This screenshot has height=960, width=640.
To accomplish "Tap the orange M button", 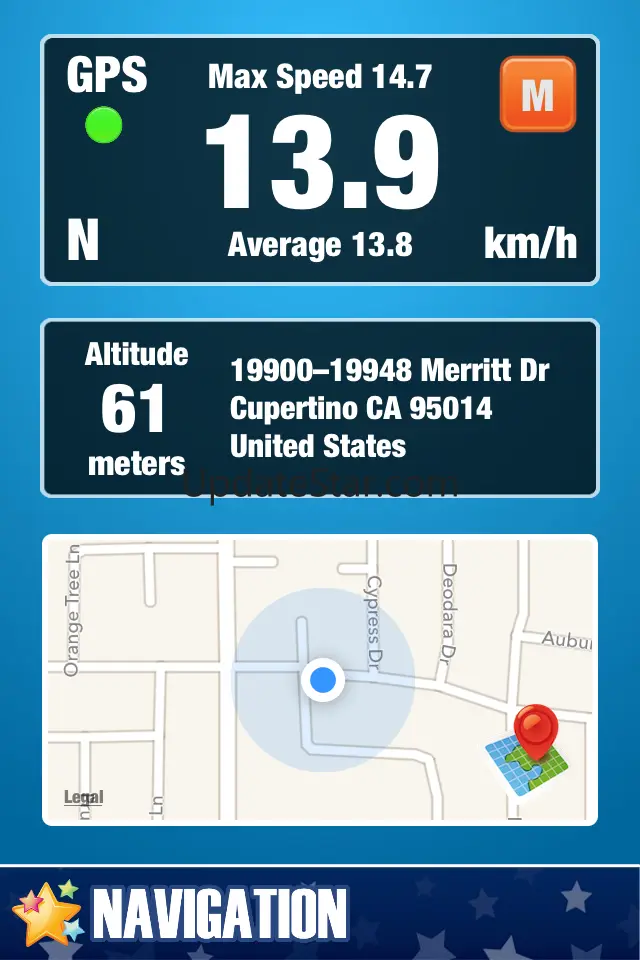I will point(537,95).
